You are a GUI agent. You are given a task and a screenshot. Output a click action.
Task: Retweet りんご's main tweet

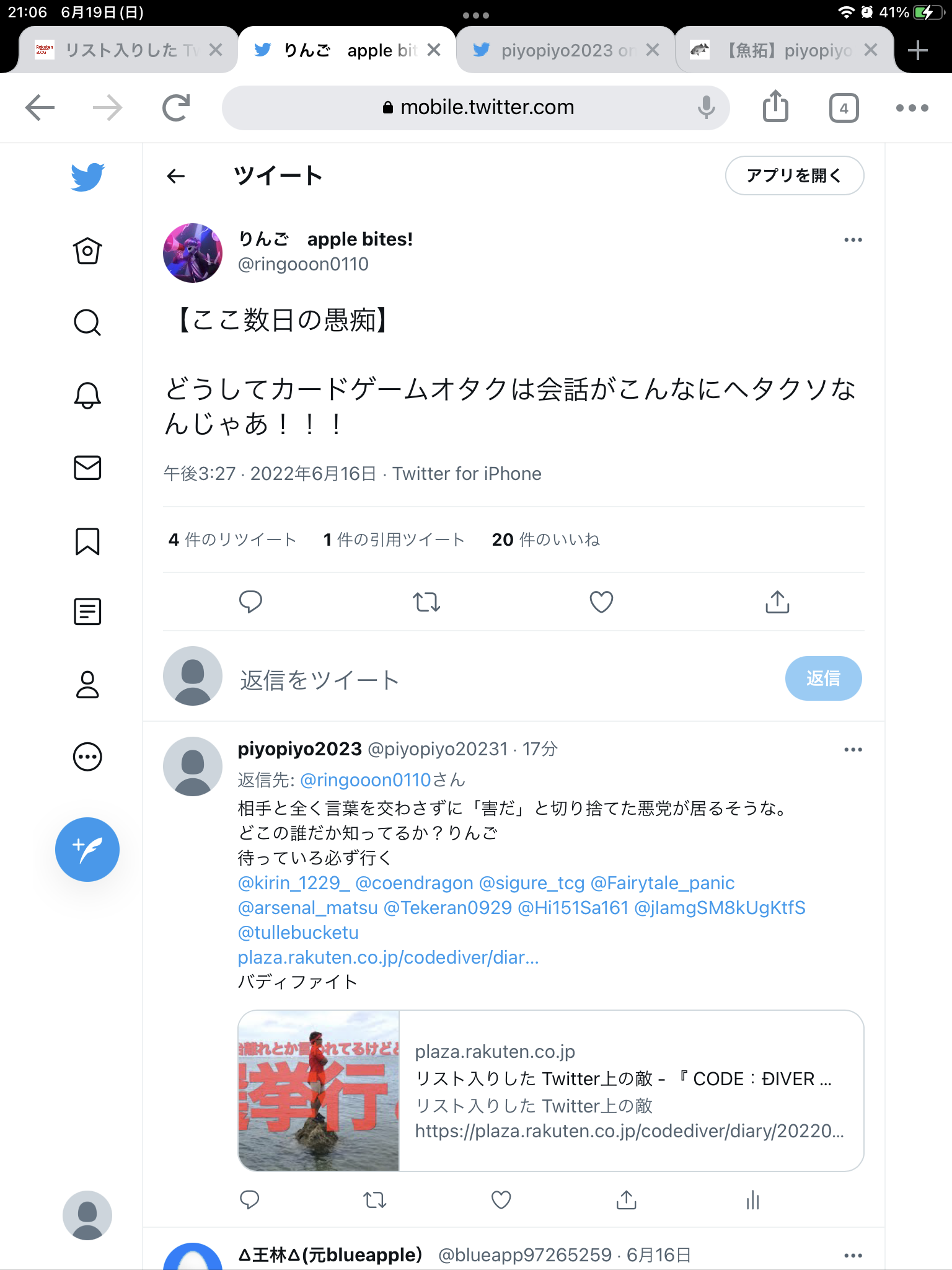click(426, 602)
